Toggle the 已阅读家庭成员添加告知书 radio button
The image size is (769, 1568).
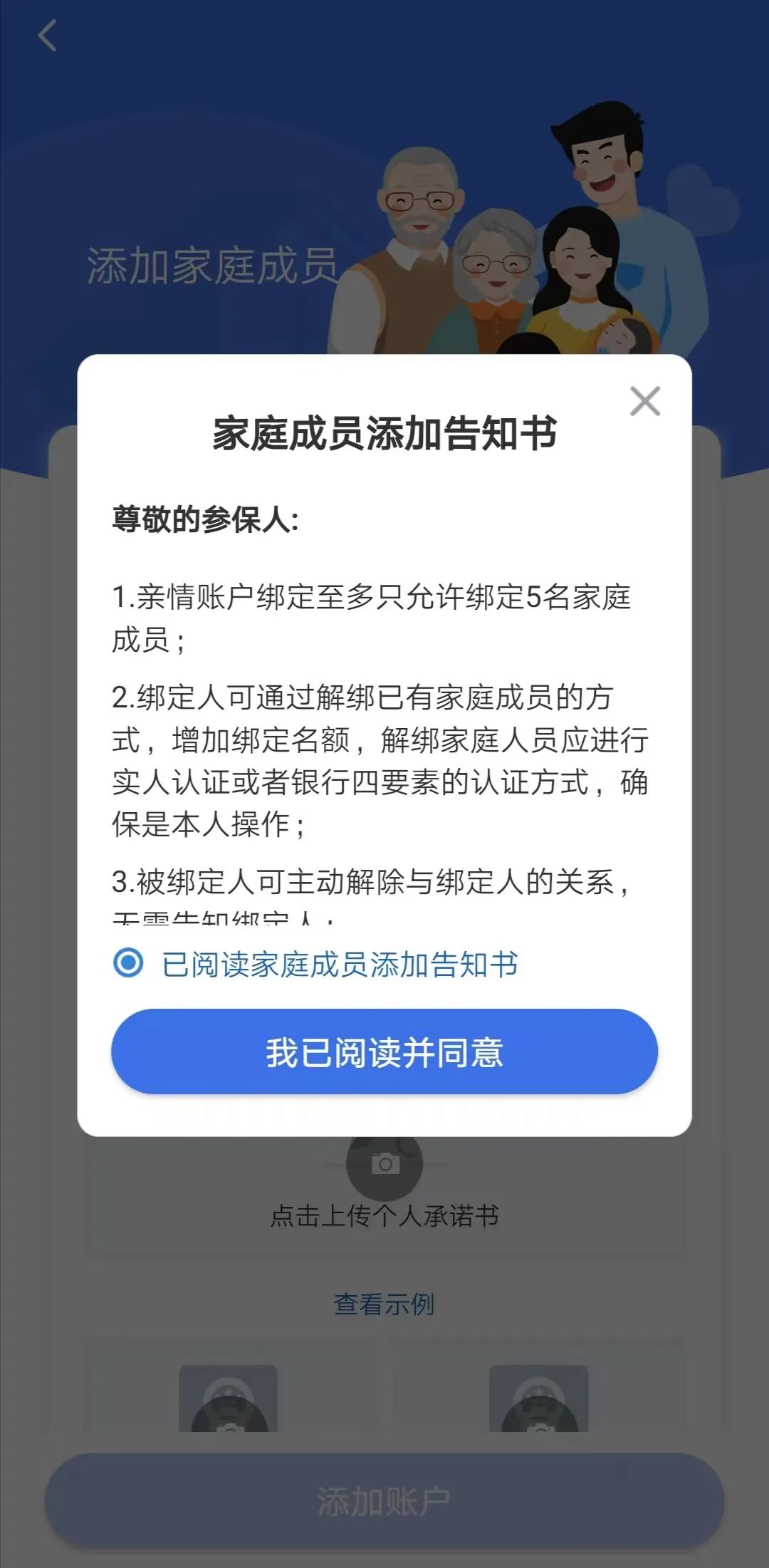(x=129, y=963)
